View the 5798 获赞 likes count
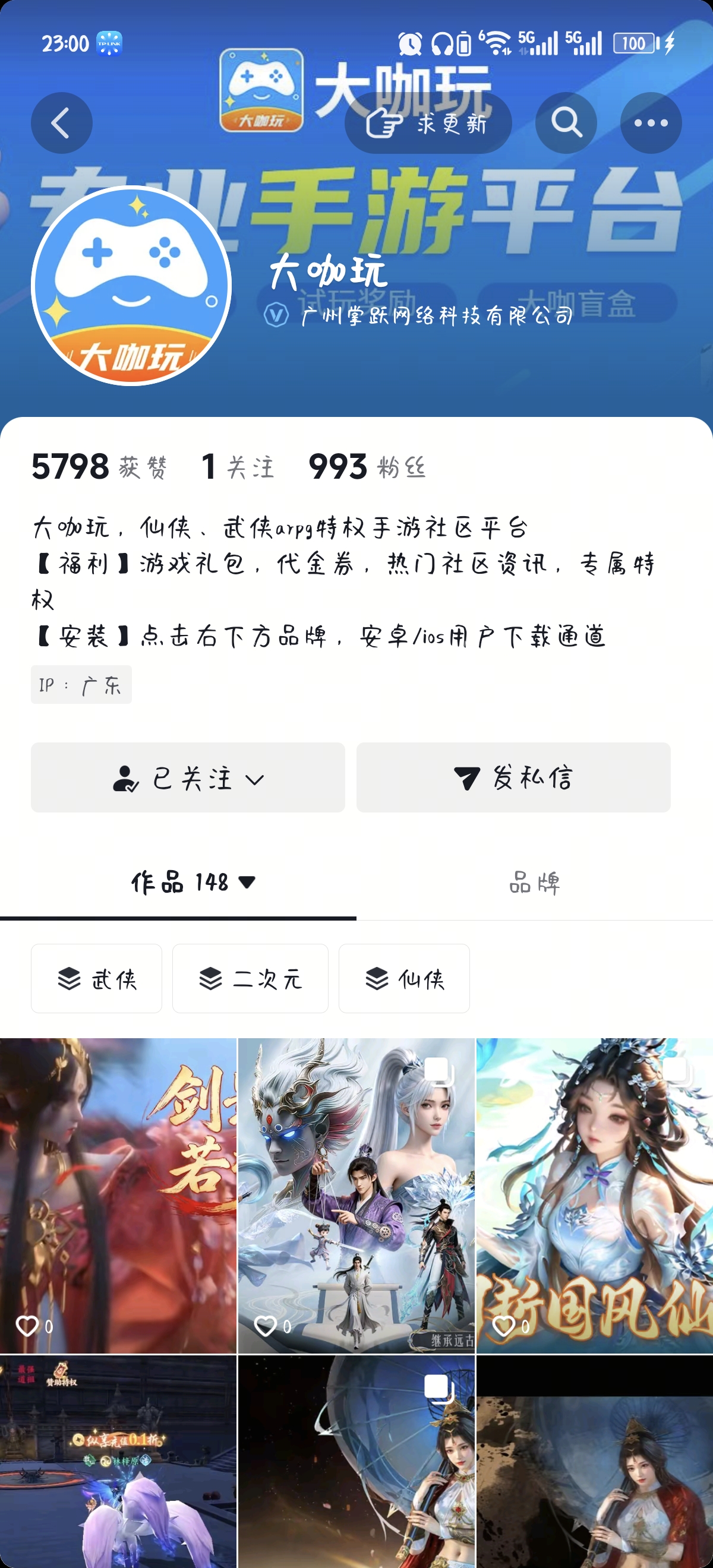The image size is (713, 1568). click(99, 467)
